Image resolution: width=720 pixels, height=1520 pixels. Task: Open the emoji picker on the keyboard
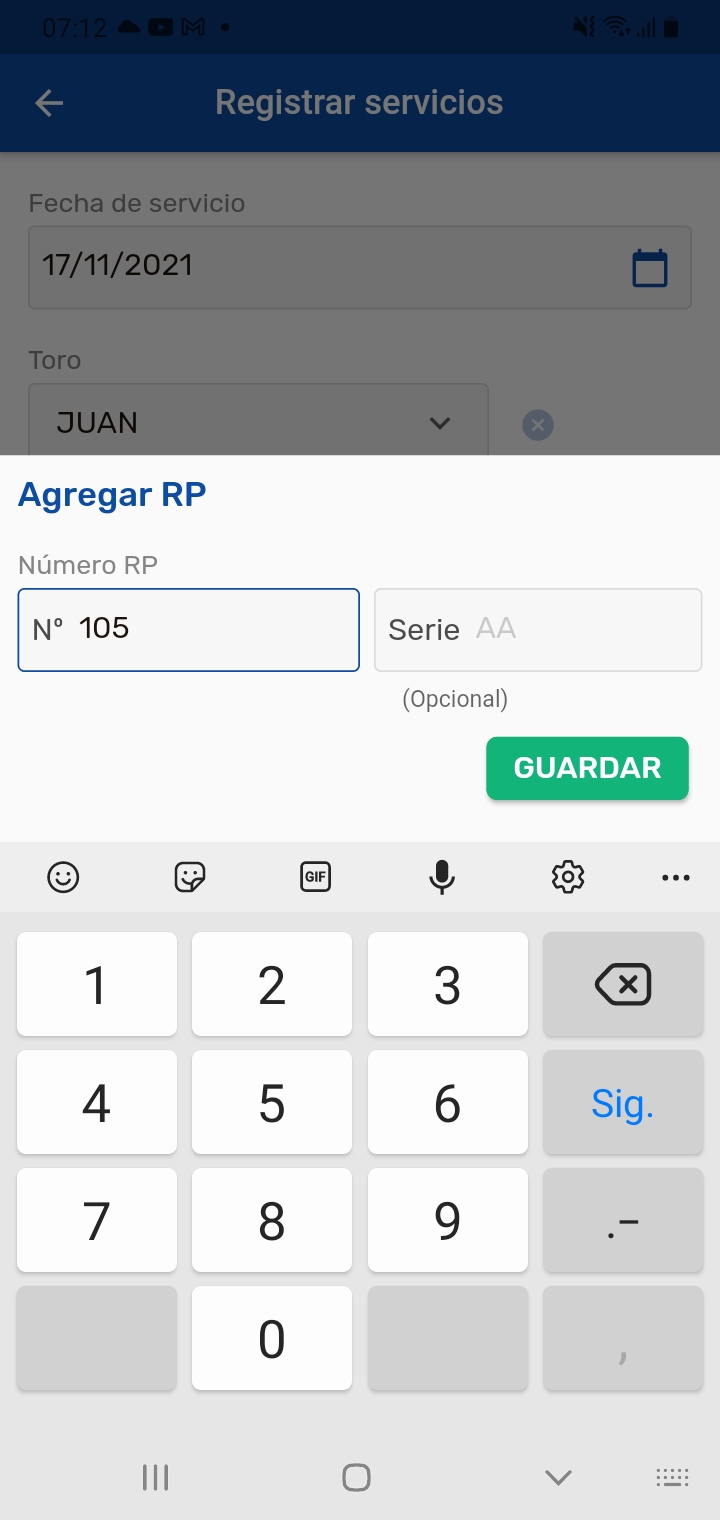pyautogui.click(x=63, y=877)
